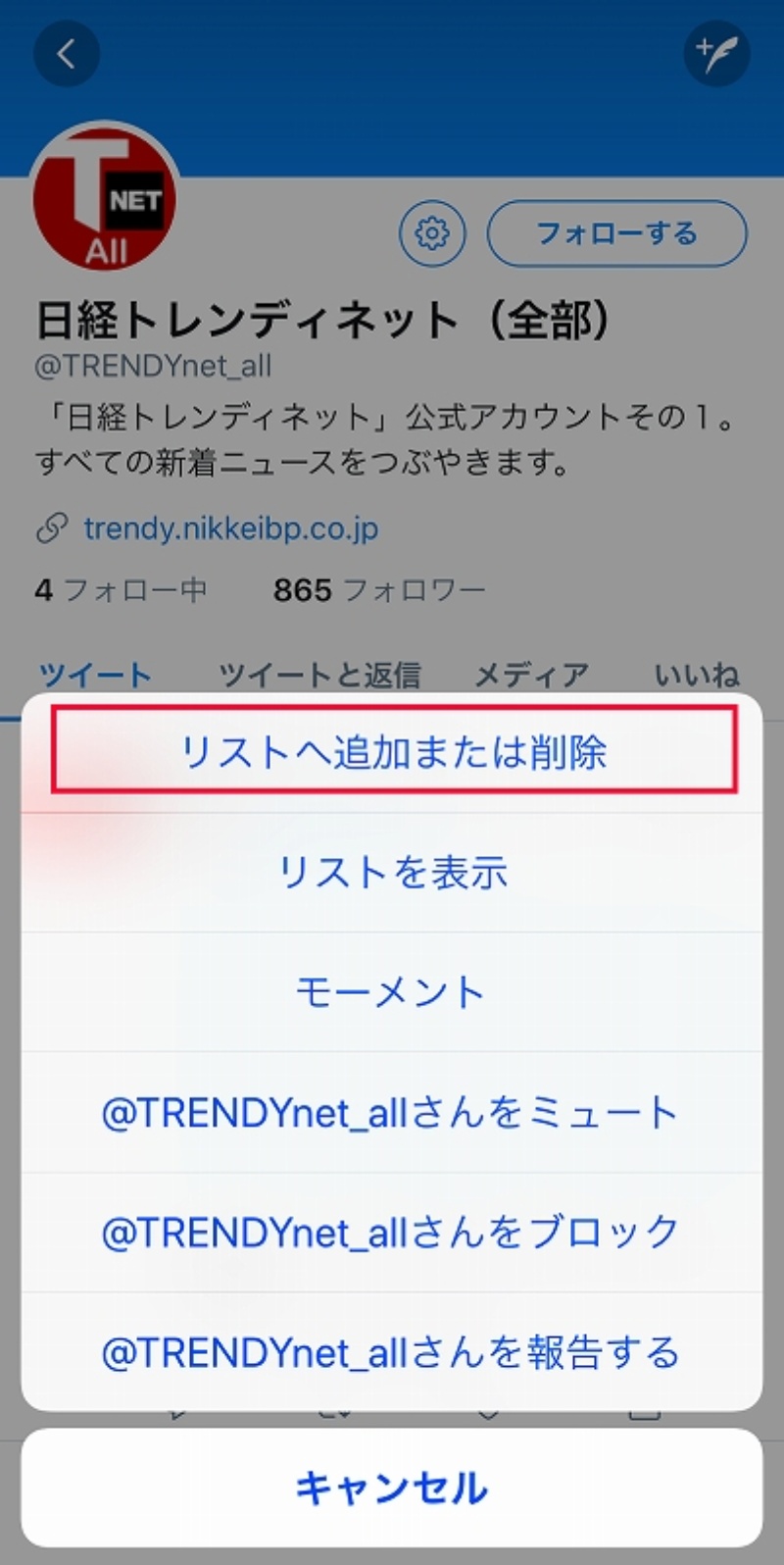Report @TRENDYnet_all via 報告する option
The height and width of the screenshot is (1565, 784).
pos(392,1353)
